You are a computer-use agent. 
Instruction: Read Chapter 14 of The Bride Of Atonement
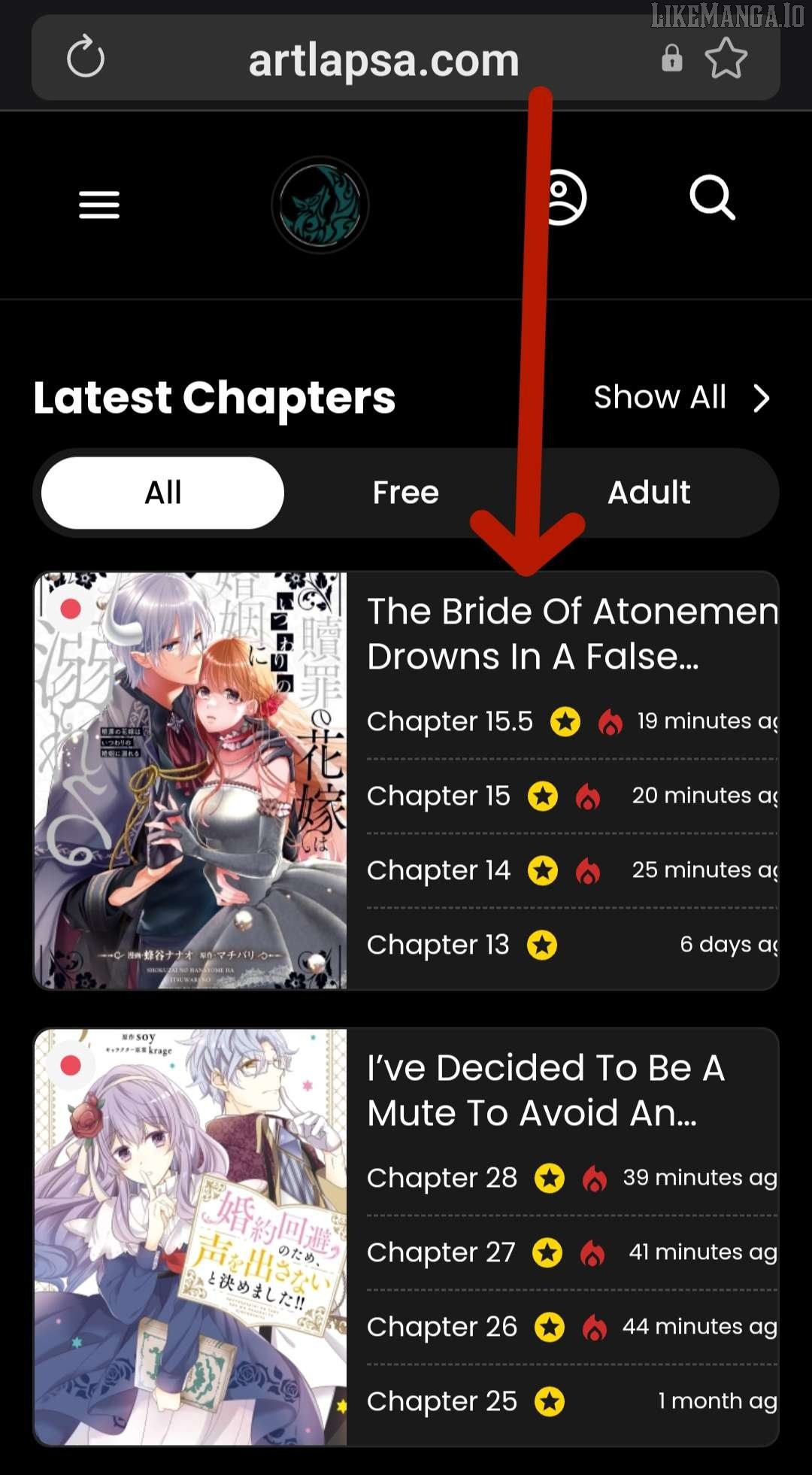[438, 870]
